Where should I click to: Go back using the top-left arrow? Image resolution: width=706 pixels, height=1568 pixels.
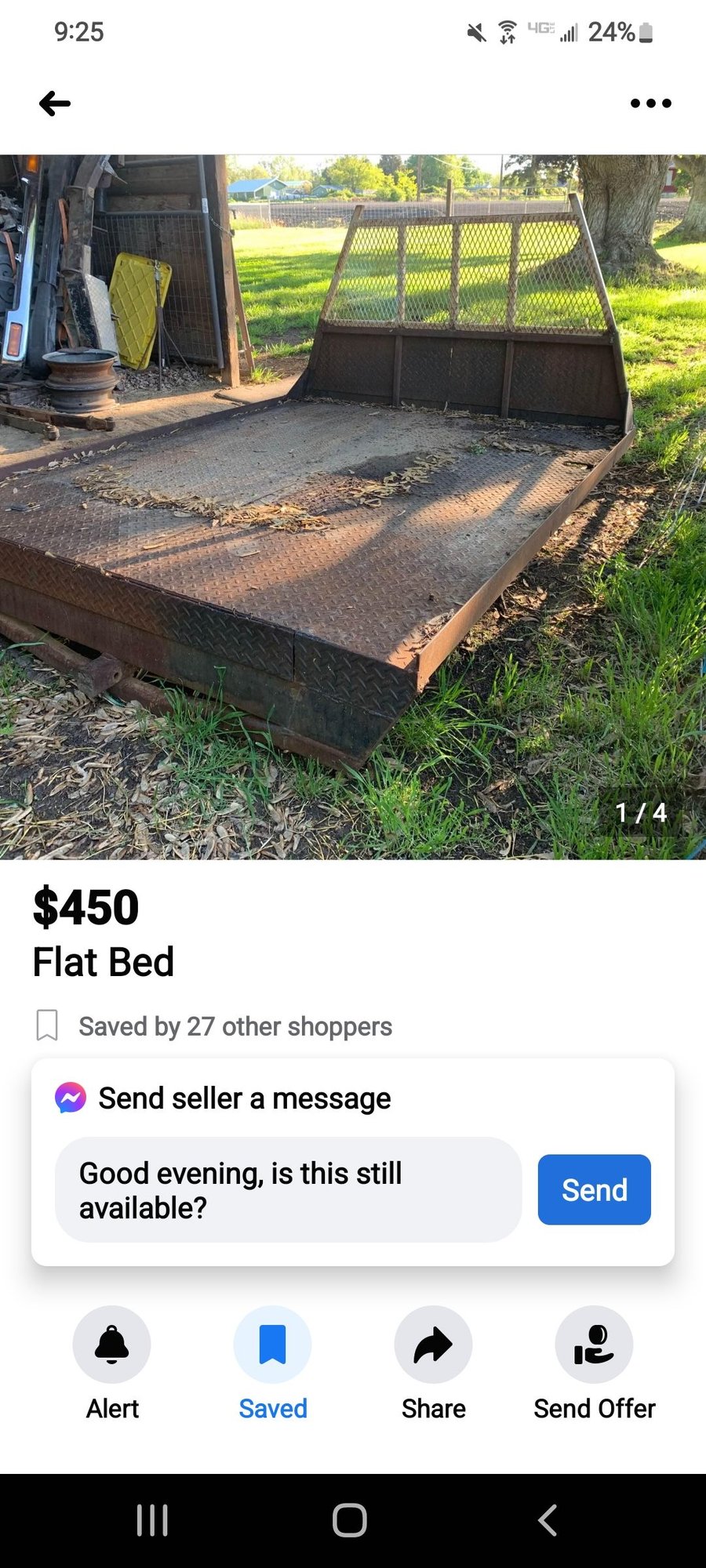pyautogui.click(x=55, y=103)
